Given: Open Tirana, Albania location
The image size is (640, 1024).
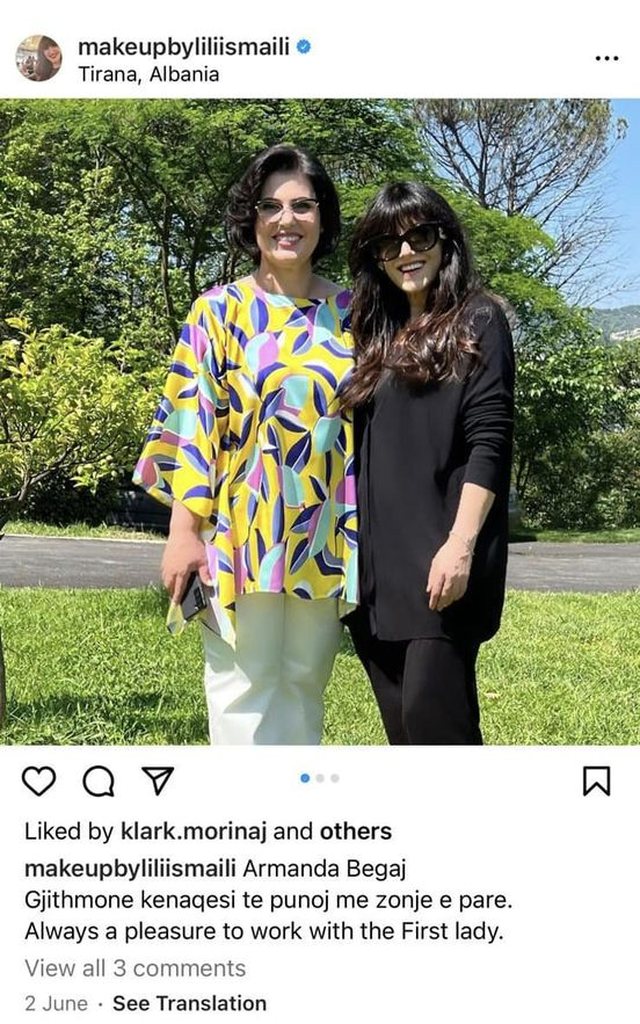Looking at the screenshot, I should point(148,74).
